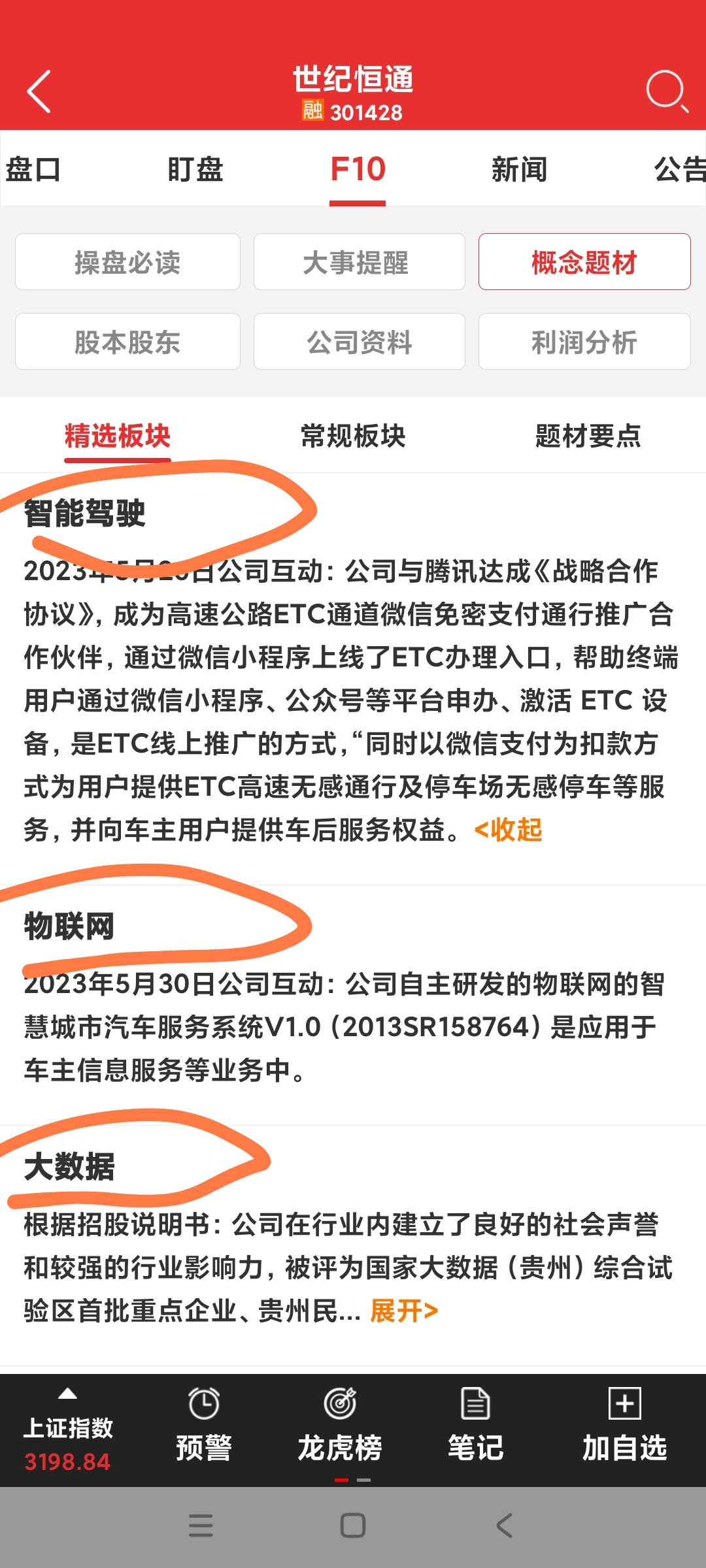706x1568 pixels.
Task: Open the 利润分析 section
Action: 584,342
